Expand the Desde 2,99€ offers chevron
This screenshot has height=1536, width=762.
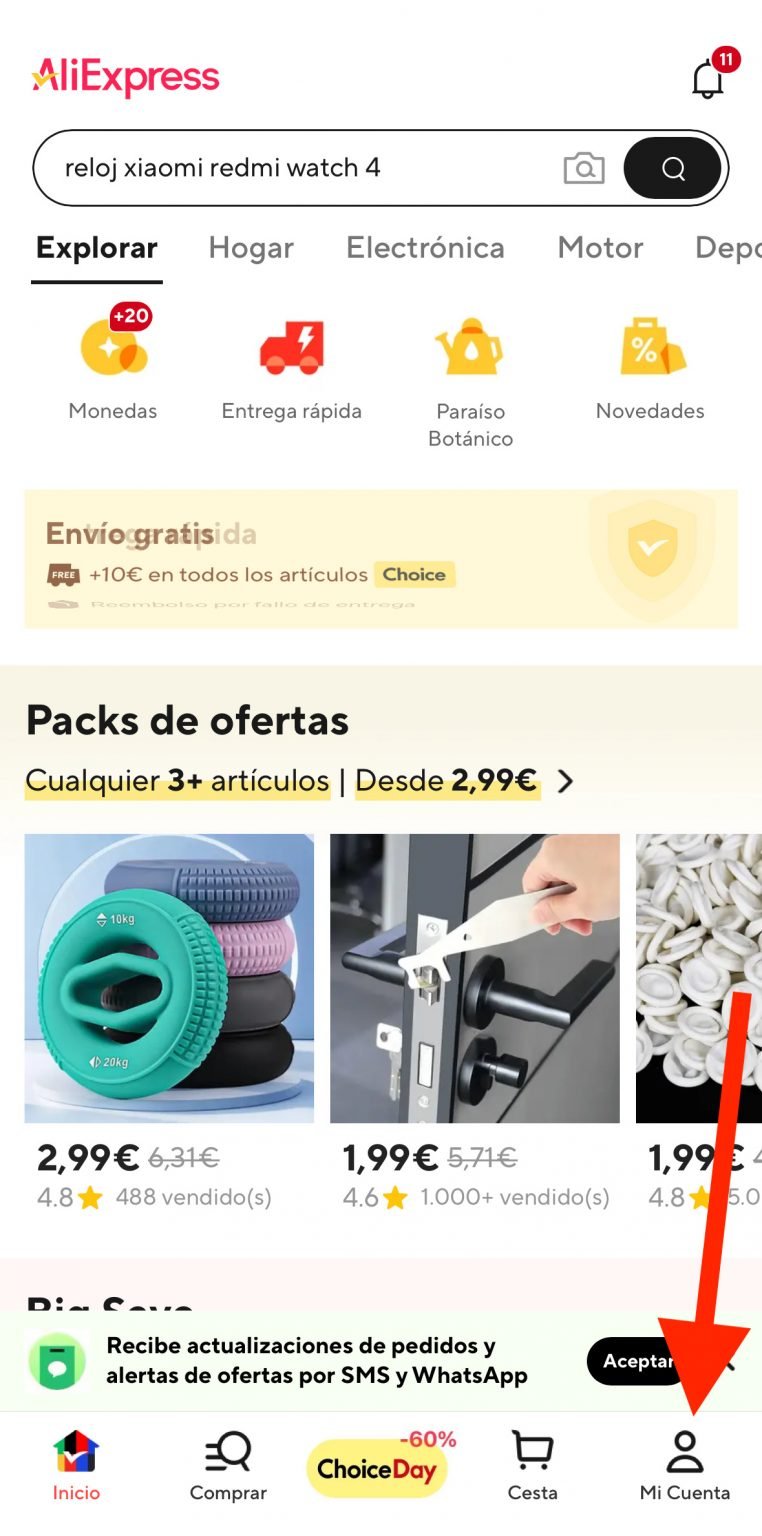coord(565,782)
